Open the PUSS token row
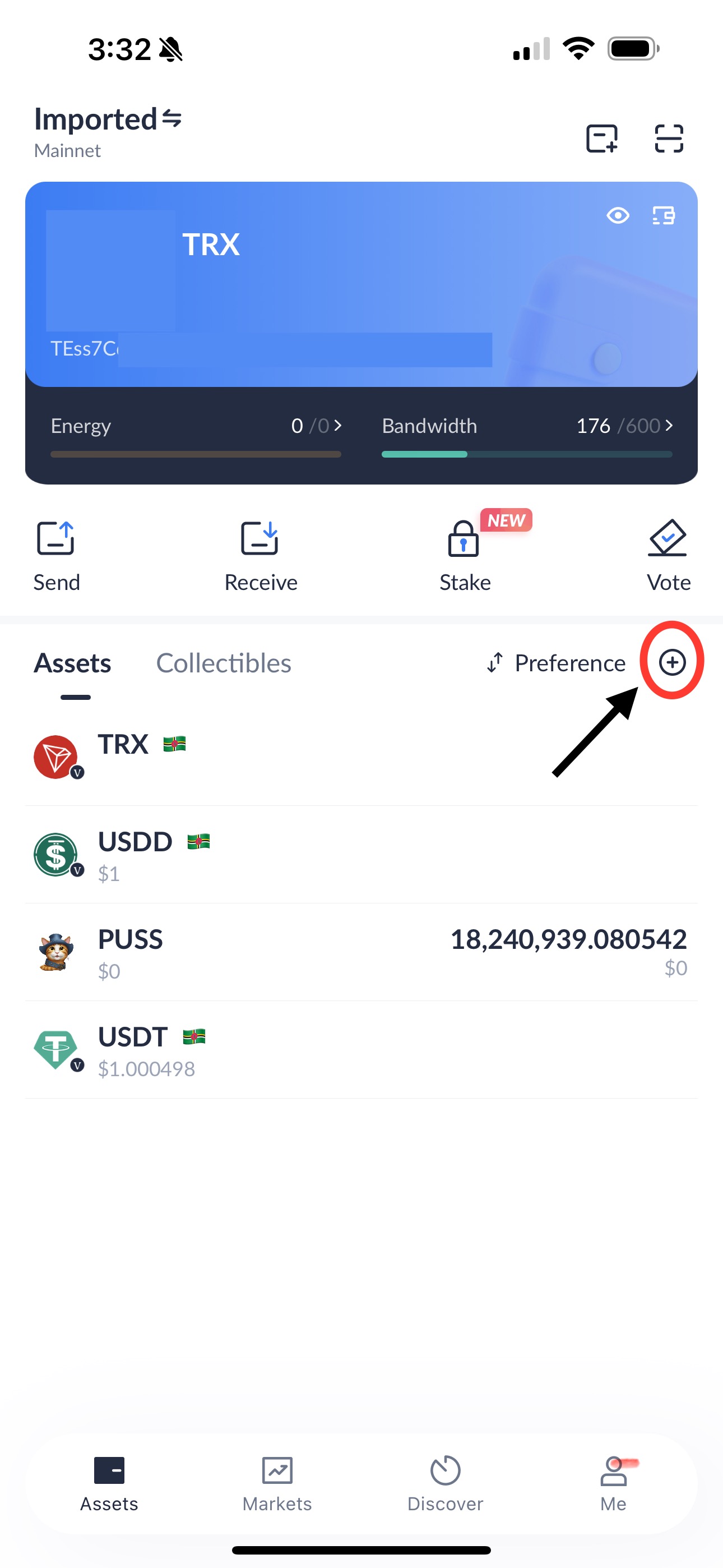This screenshot has height=1568, width=723. pos(361,952)
